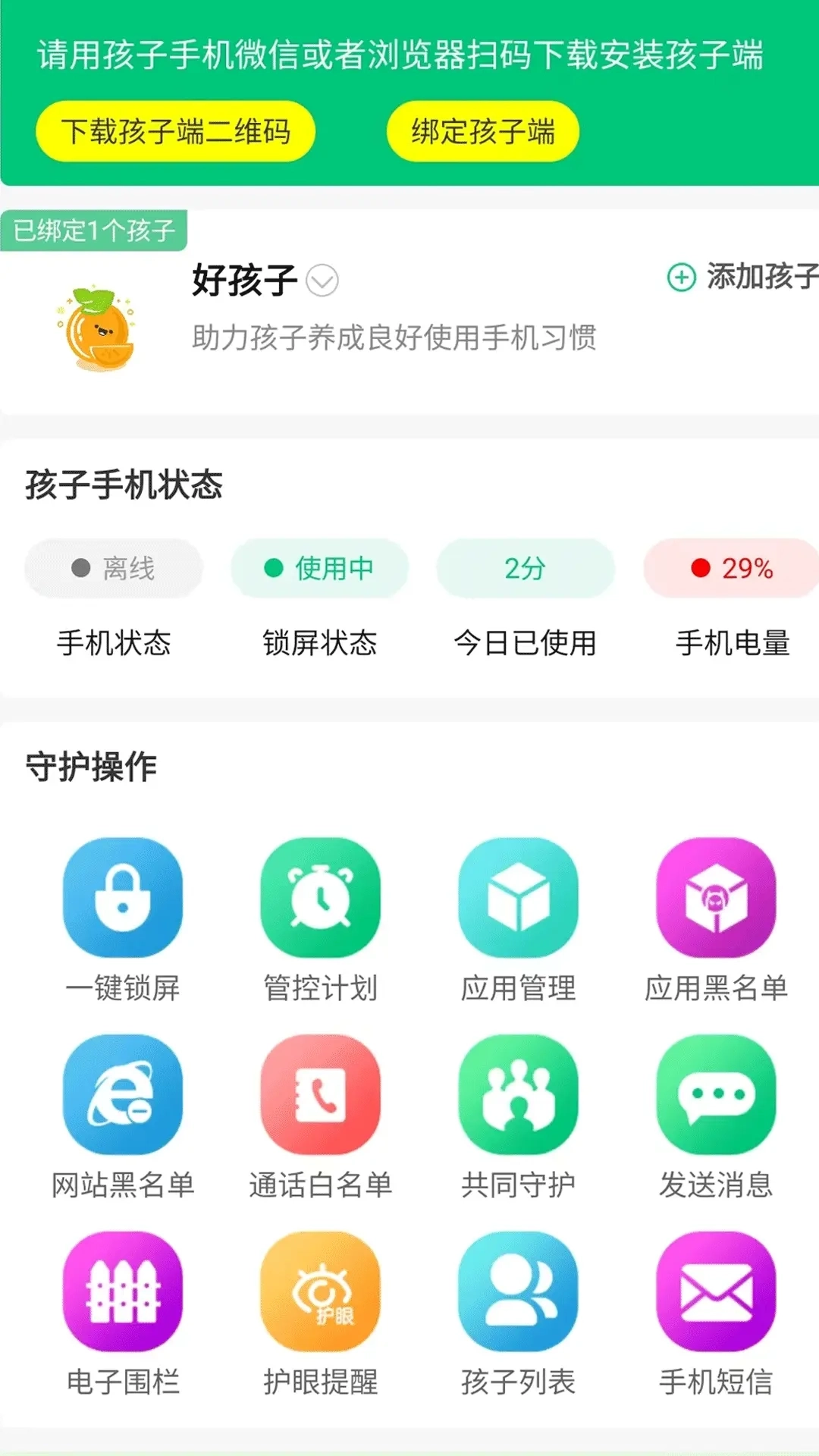Image resolution: width=819 pixels, height=1456 pixels.
Task: Tap the 使用中 lock screen status pill
Action: pos(319,567)
